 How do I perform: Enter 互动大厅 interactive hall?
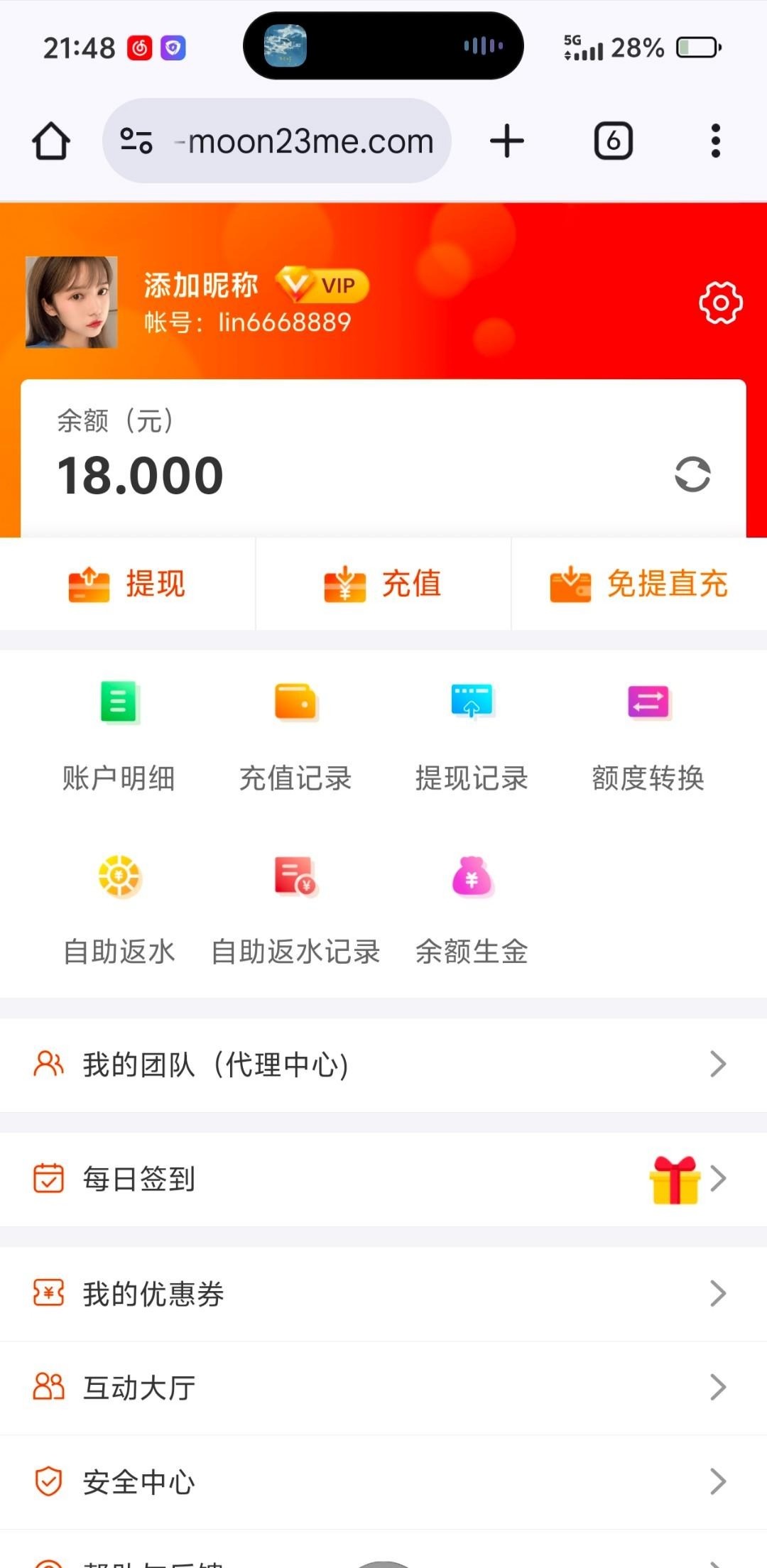point(383,1388)
